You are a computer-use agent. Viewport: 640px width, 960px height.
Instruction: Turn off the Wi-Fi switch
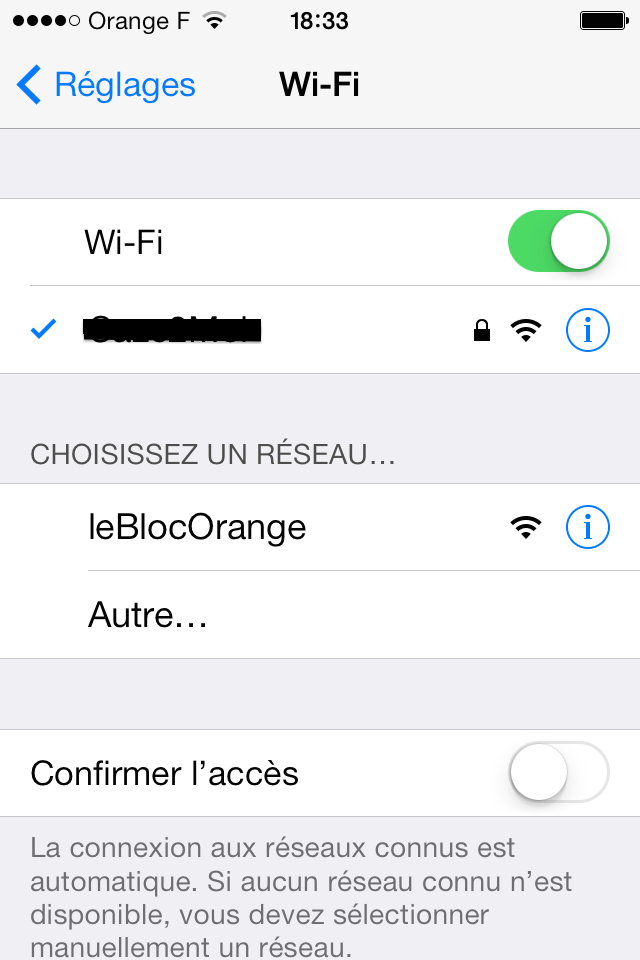[x=558, y=241]
